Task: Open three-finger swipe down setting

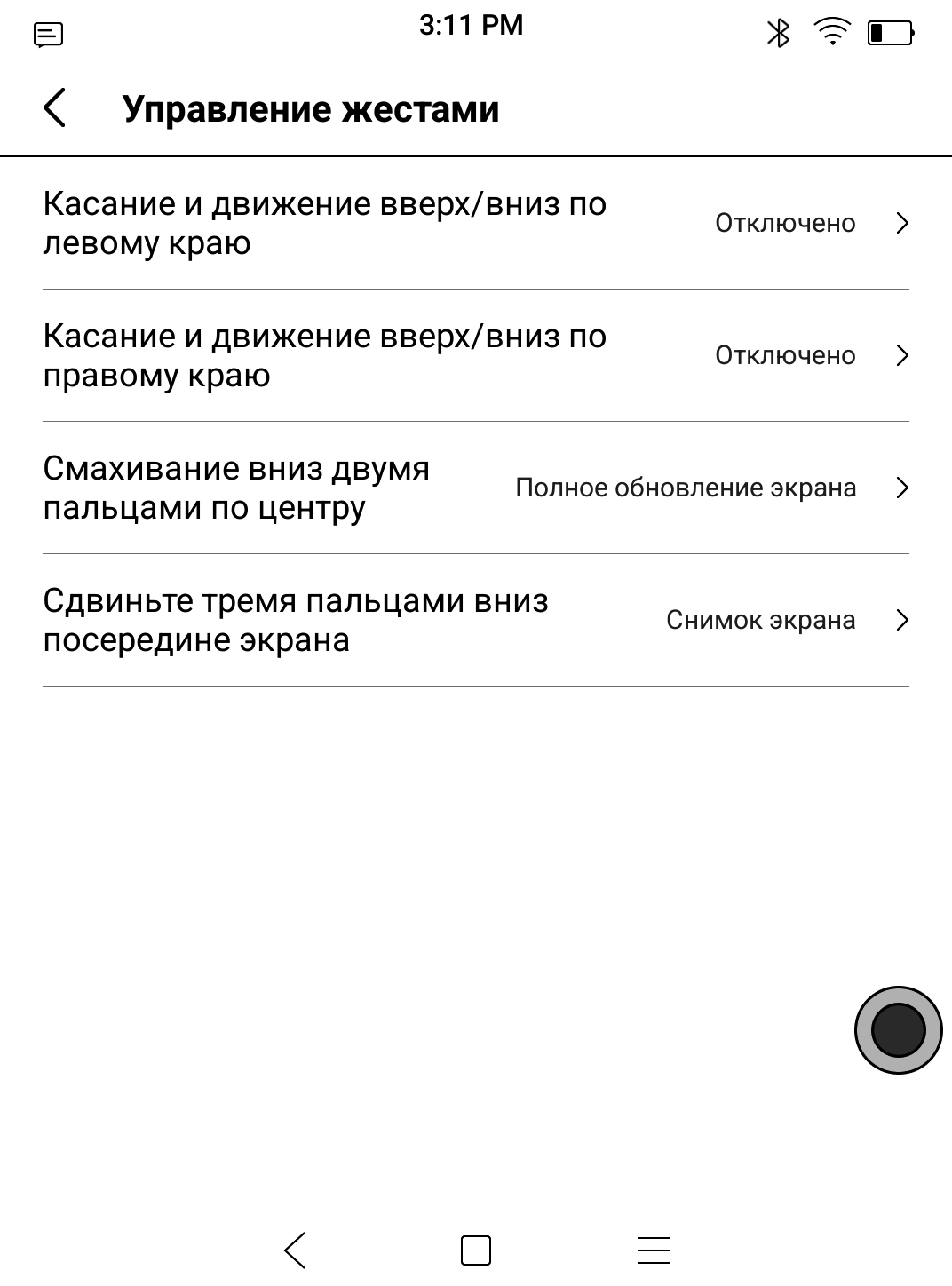Action: 475,621
